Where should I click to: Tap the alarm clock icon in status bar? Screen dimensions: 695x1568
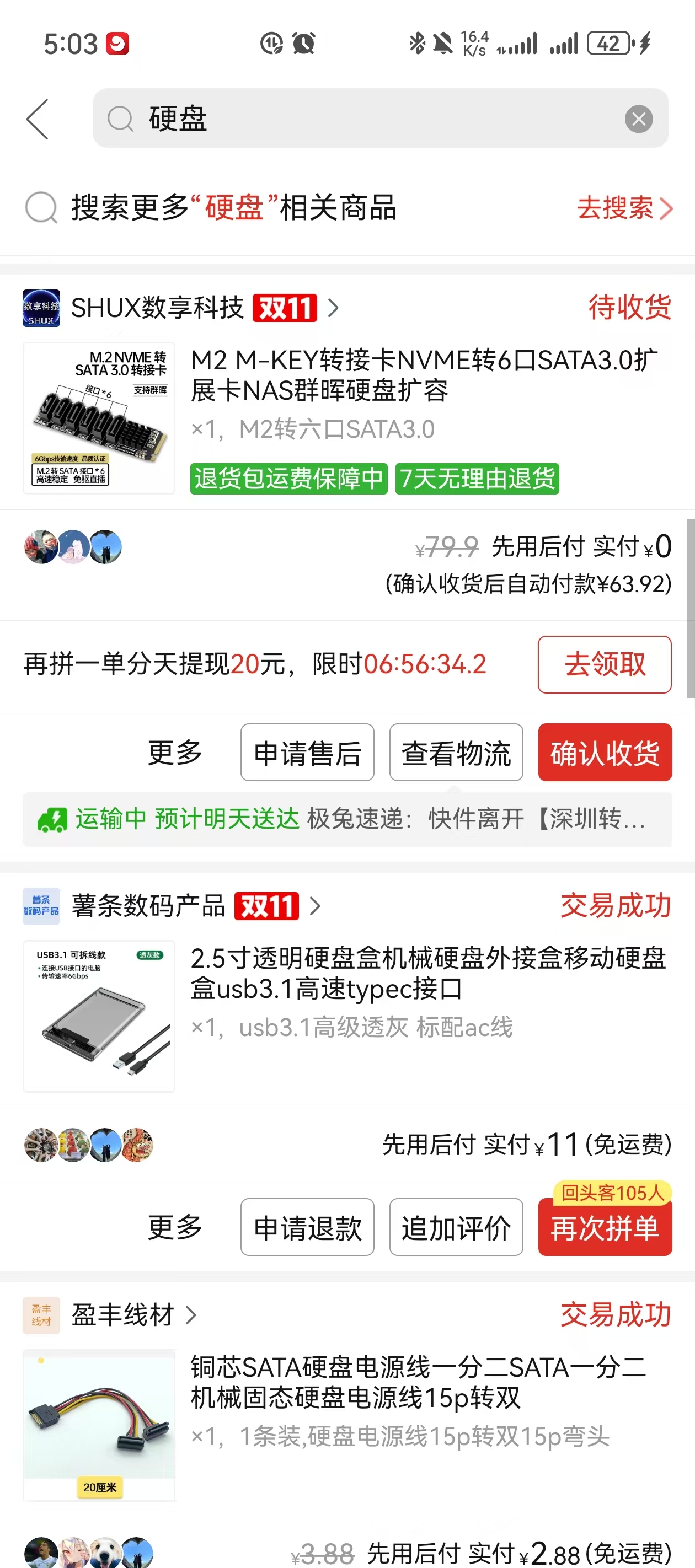click(303, 42)
